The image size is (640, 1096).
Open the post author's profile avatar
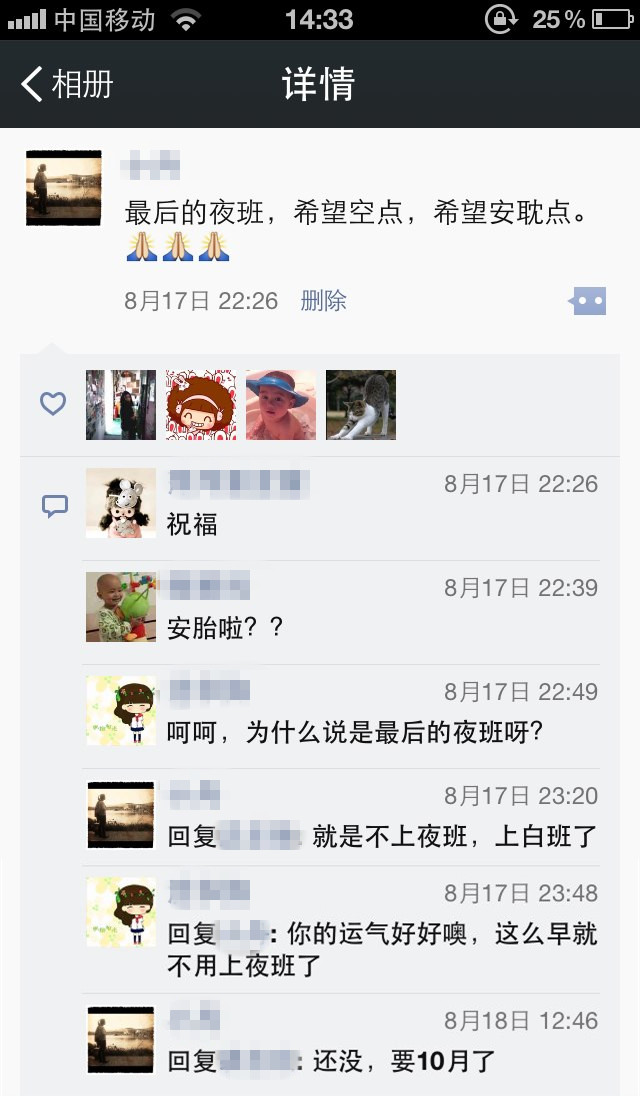point(64,187)
